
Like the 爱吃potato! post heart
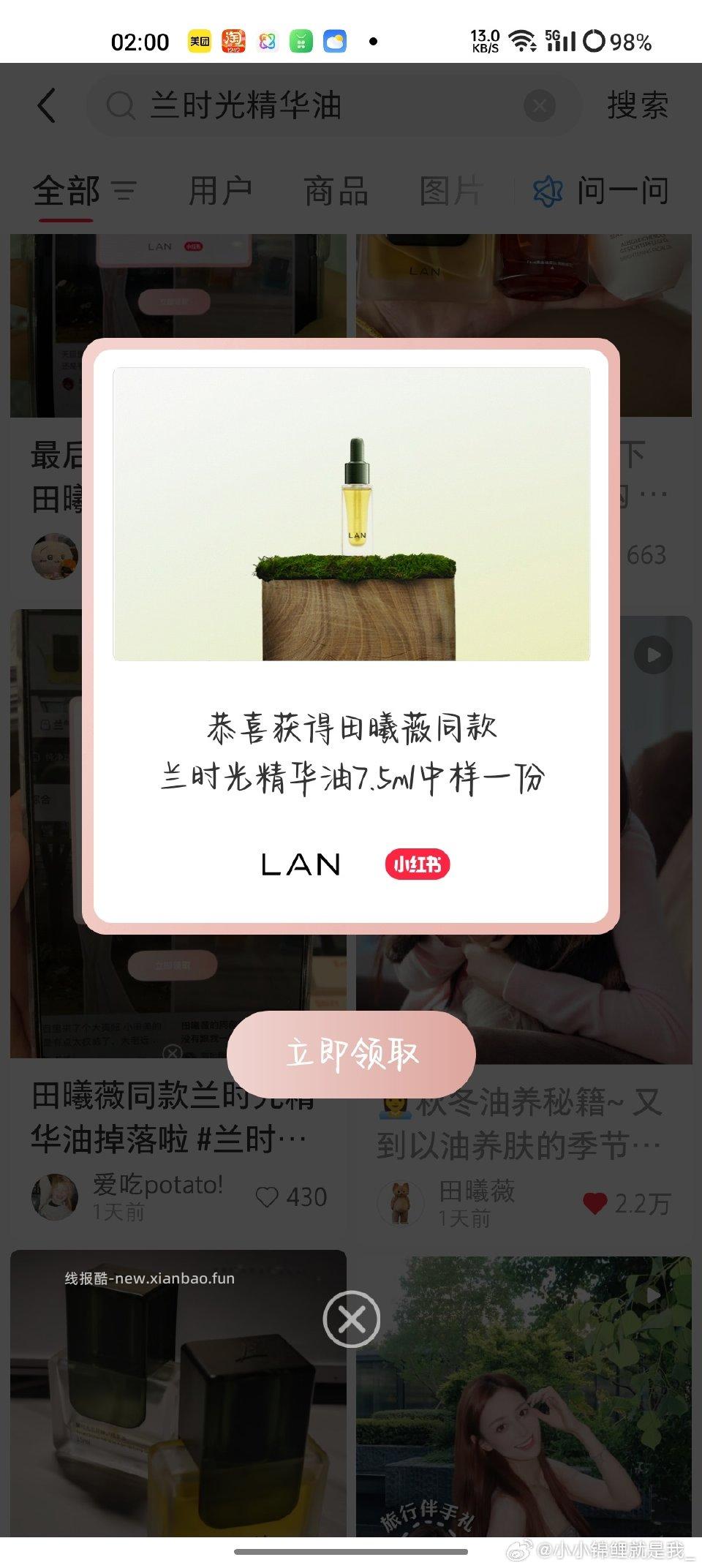268,1197
